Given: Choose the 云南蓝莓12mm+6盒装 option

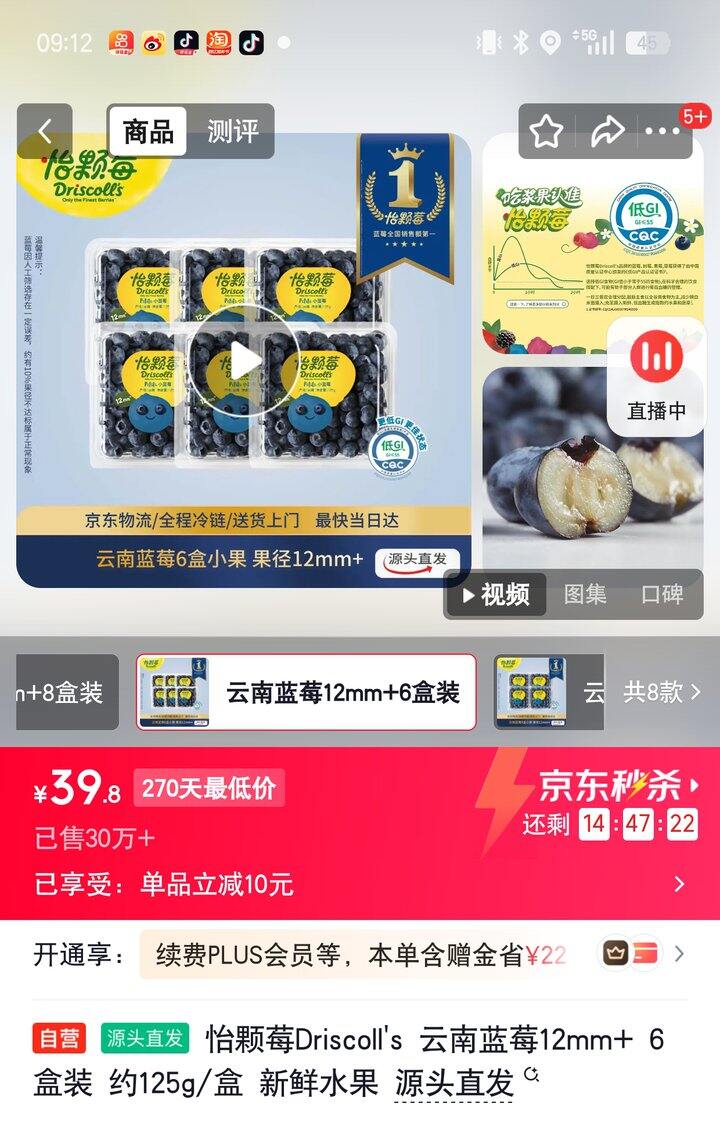Looking at the screenshot, I should click(x=306, y=692).
